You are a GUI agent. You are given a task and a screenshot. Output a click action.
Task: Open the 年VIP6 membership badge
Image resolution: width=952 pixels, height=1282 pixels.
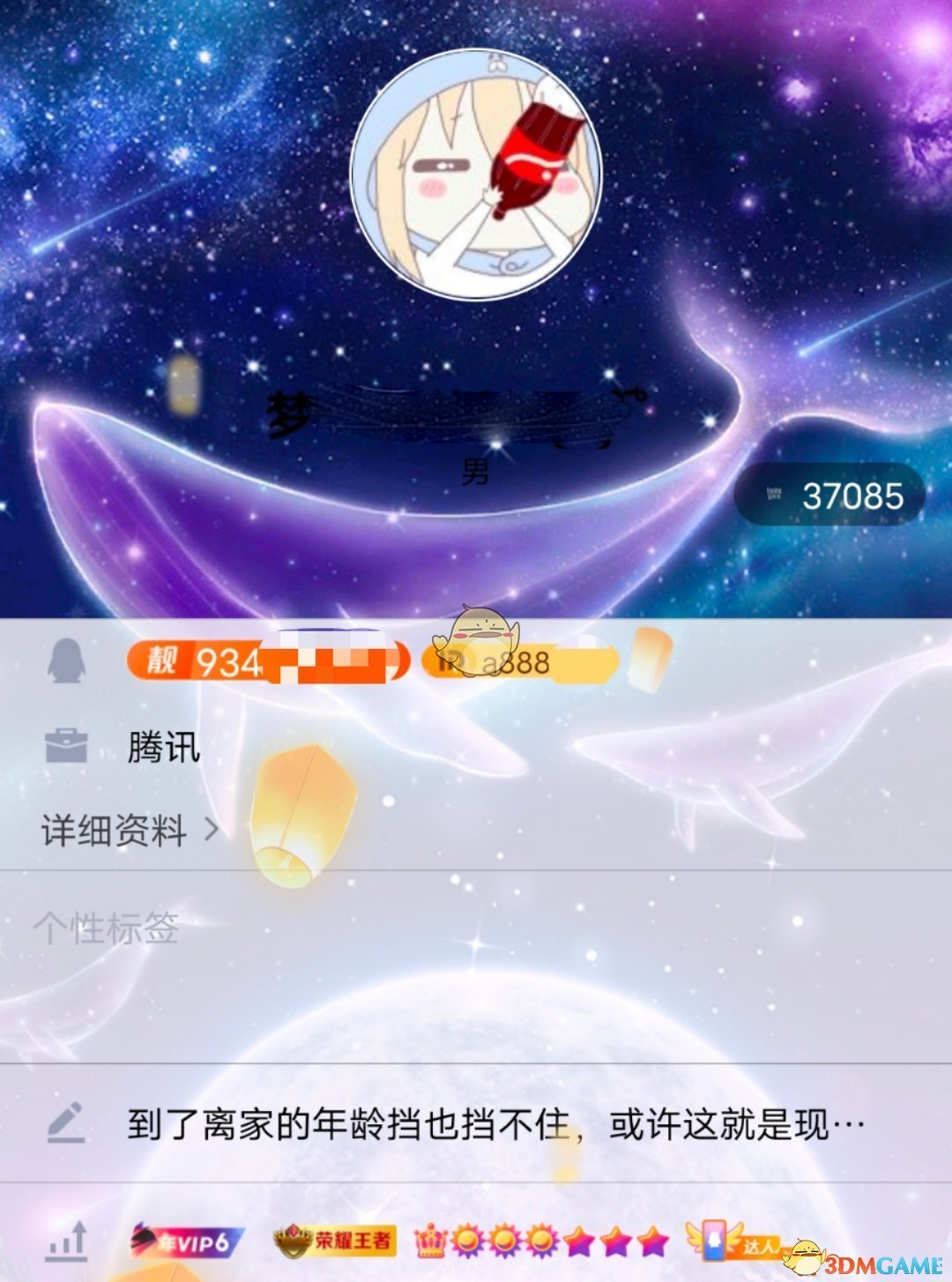click(186, 1242)
